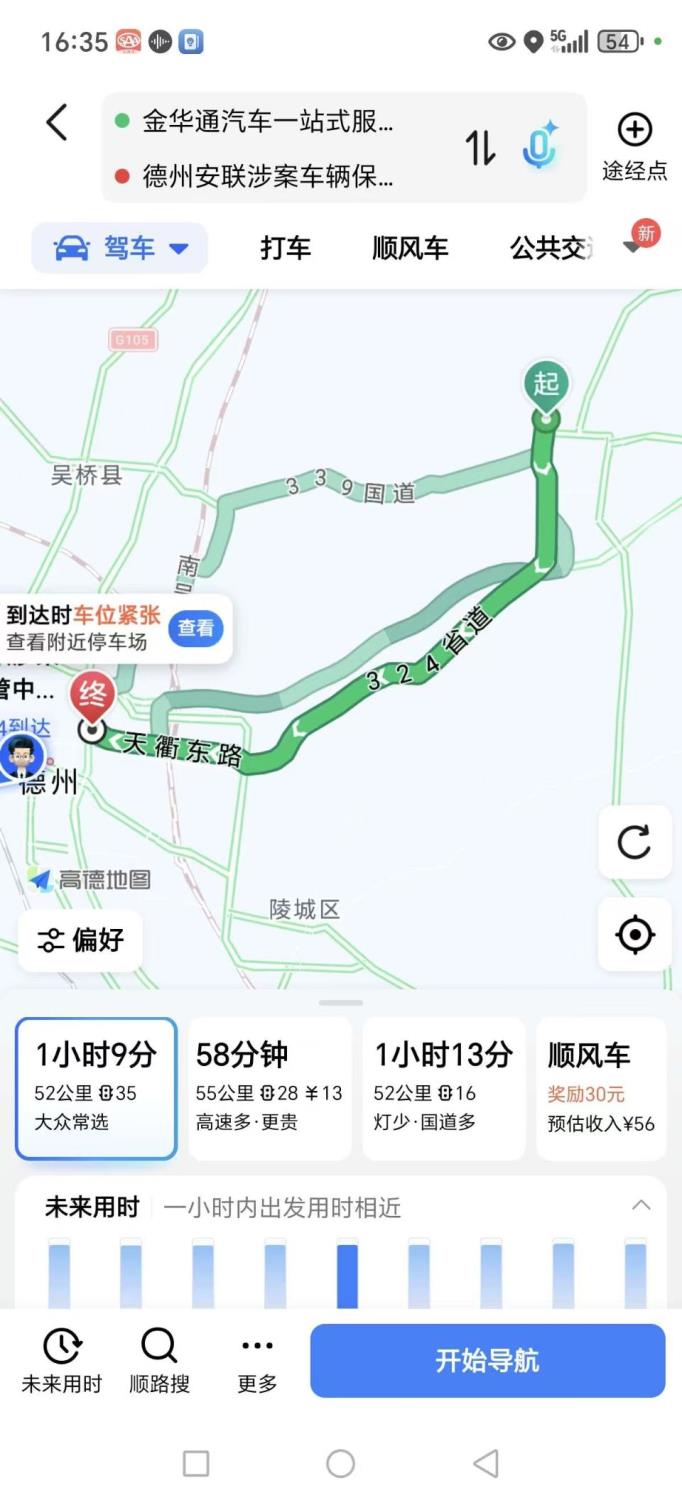This screenshot has width=682, height=1500.
Task: Tap 查看 to view nearby parking
Action: 196,628
